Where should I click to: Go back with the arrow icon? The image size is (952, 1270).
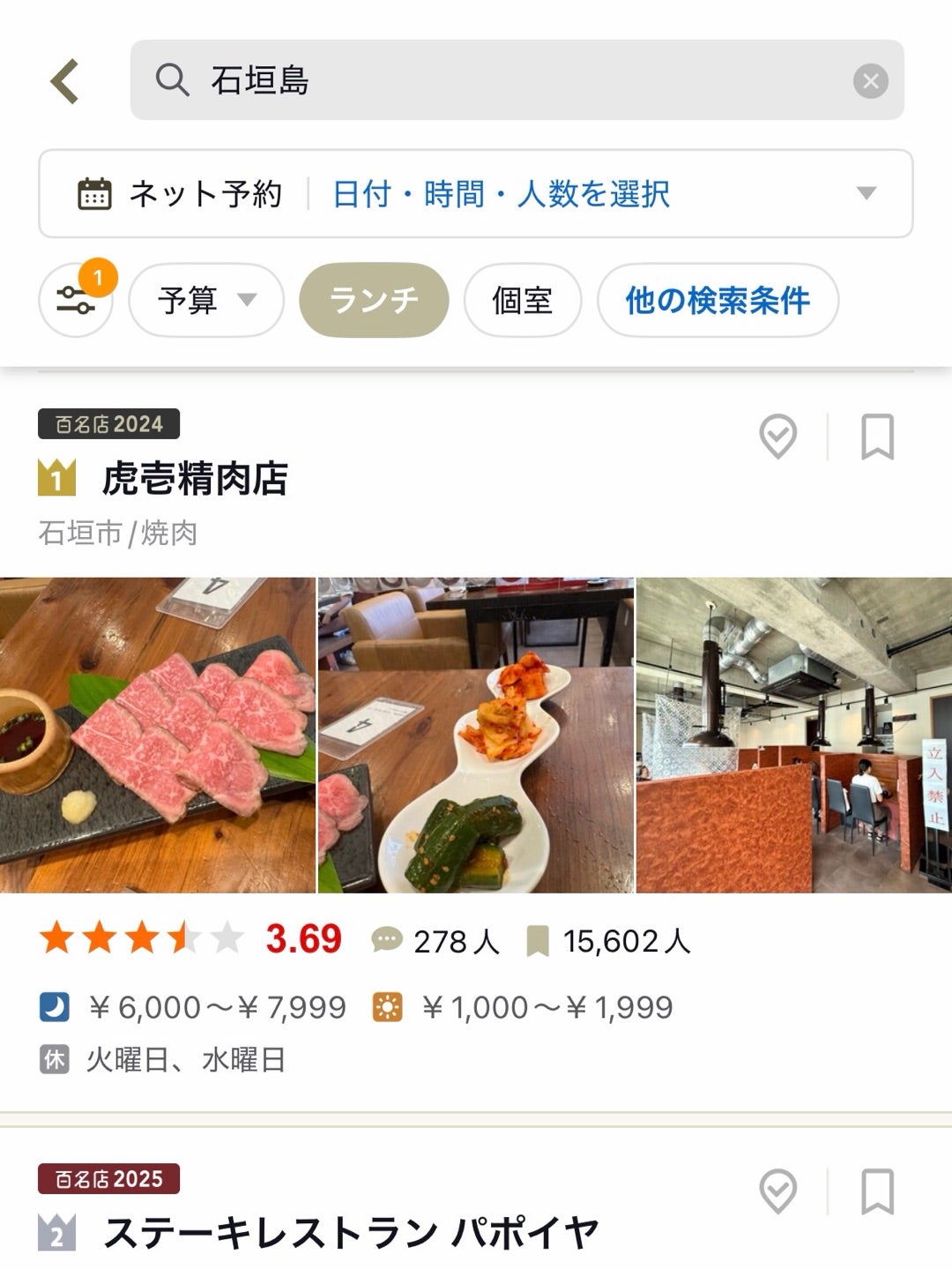click(65, 81)
